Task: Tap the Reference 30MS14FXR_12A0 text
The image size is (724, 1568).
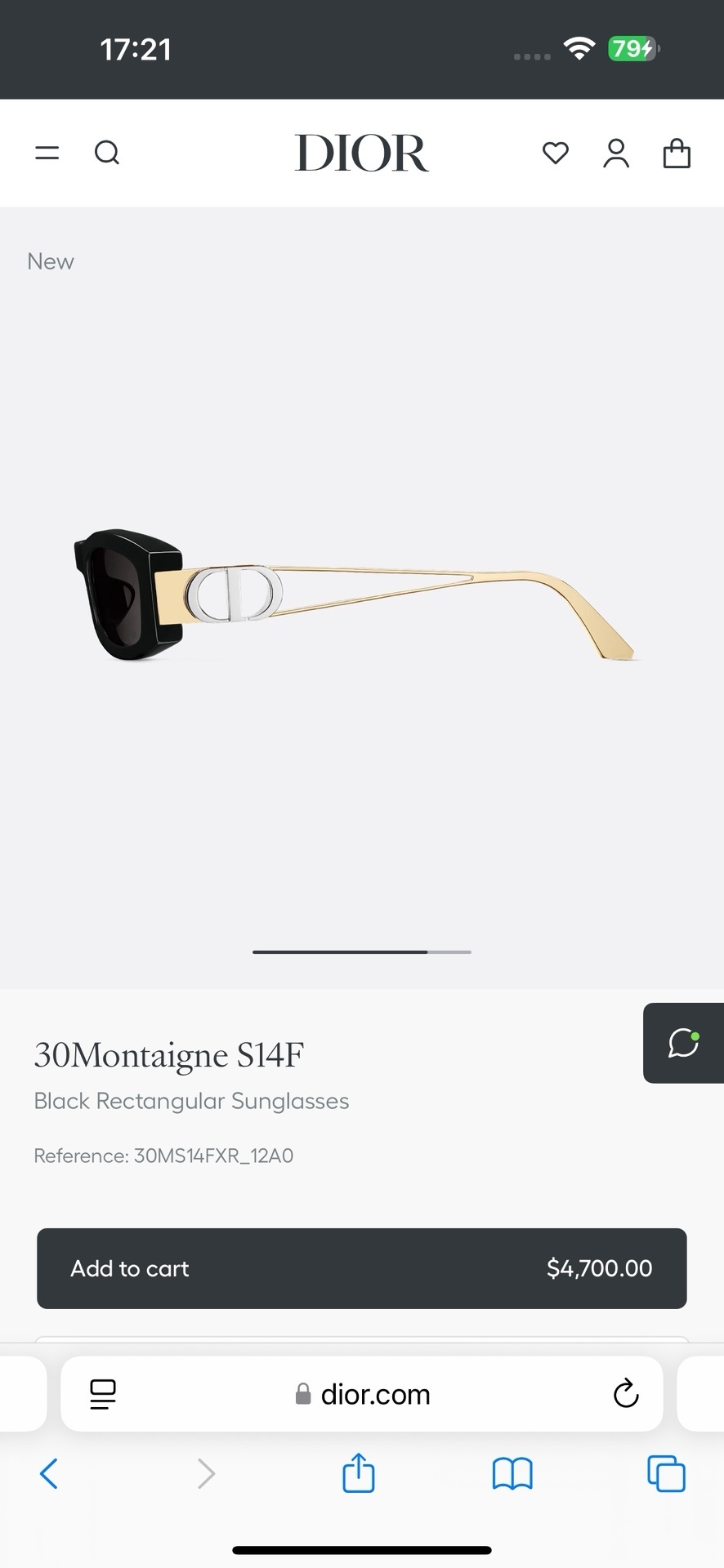Action: [x=163, y=1155]
